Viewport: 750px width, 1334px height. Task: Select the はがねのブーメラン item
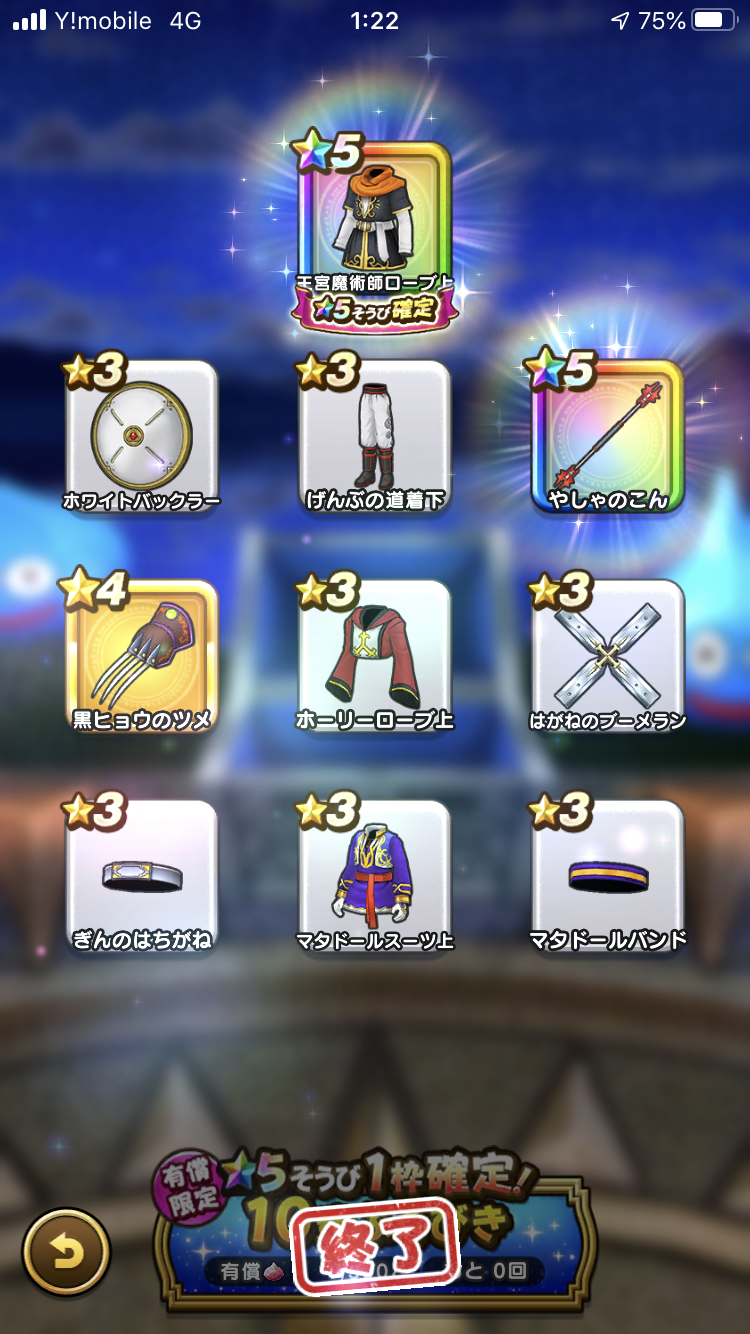[608, 657]
